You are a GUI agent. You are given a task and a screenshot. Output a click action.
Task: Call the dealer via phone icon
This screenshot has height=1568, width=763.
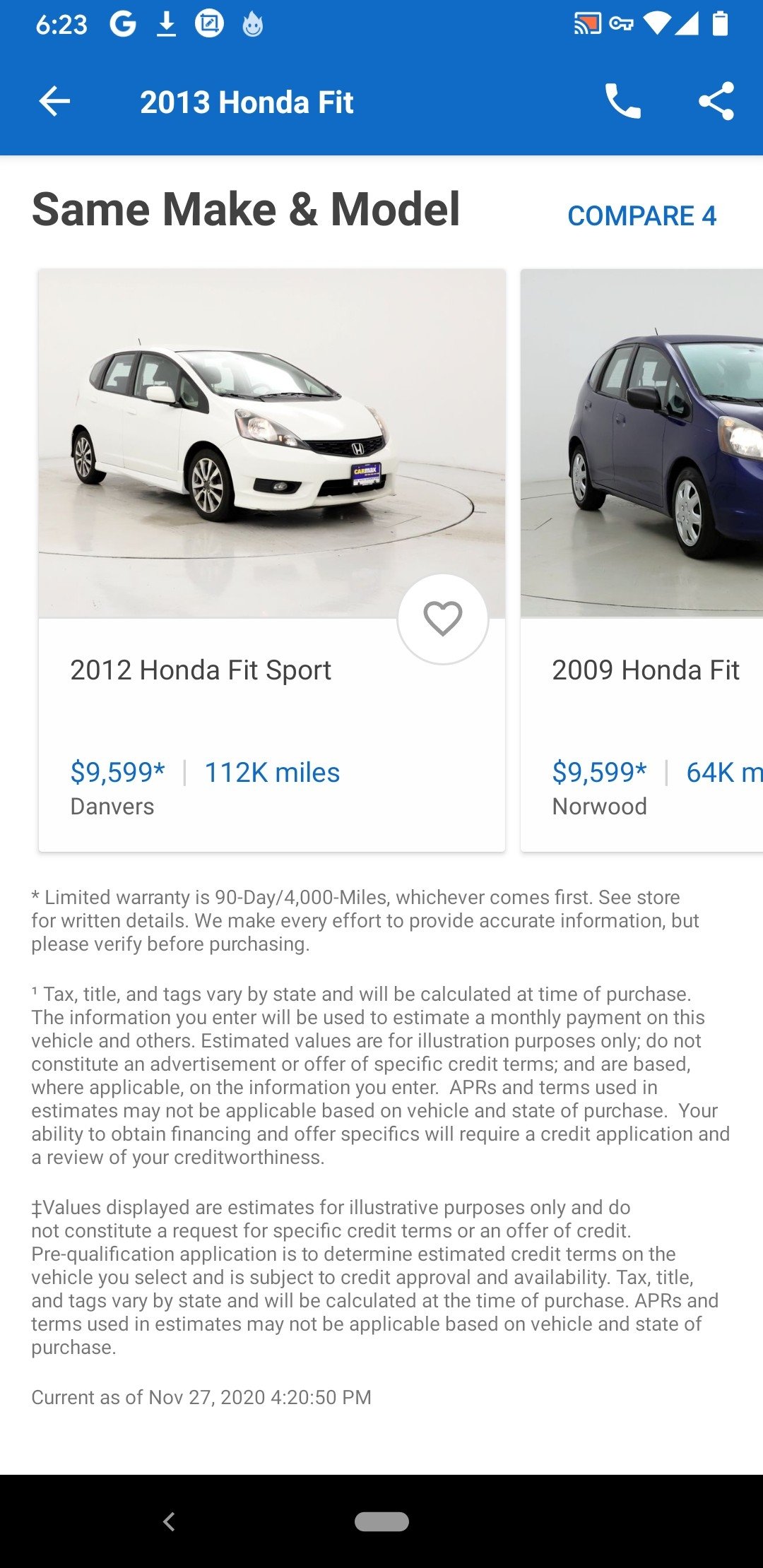pos(622,102)
